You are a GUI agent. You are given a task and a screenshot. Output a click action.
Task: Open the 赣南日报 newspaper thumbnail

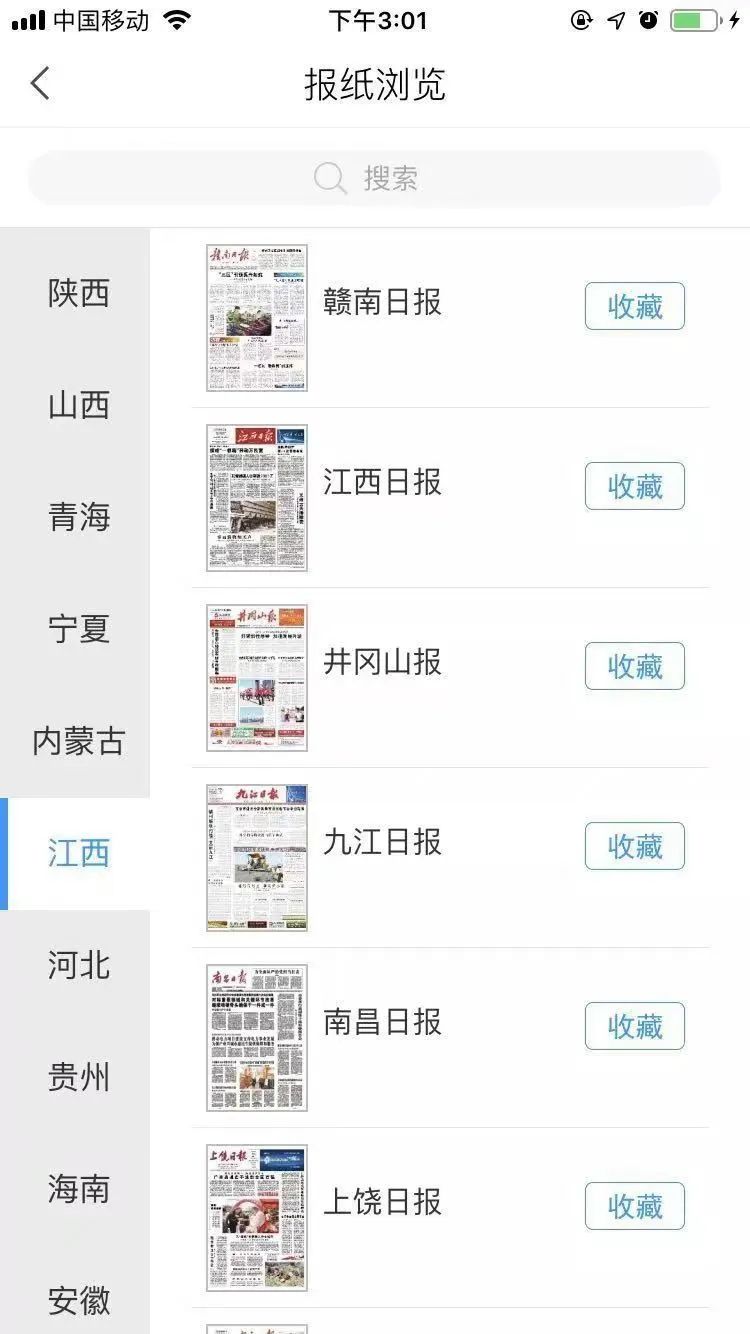pos(257,318)
